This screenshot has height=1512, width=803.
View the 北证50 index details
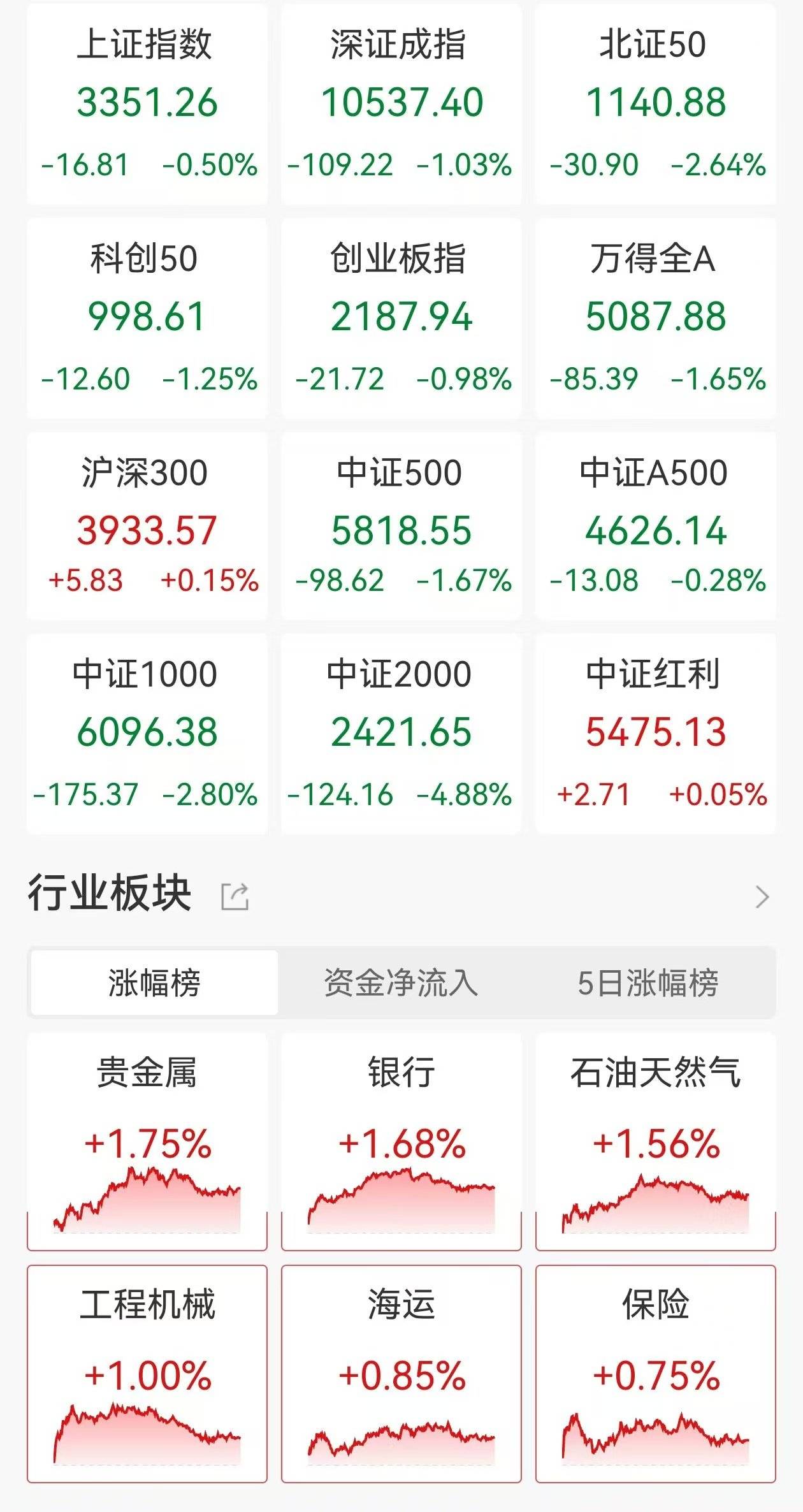(655, 104)
